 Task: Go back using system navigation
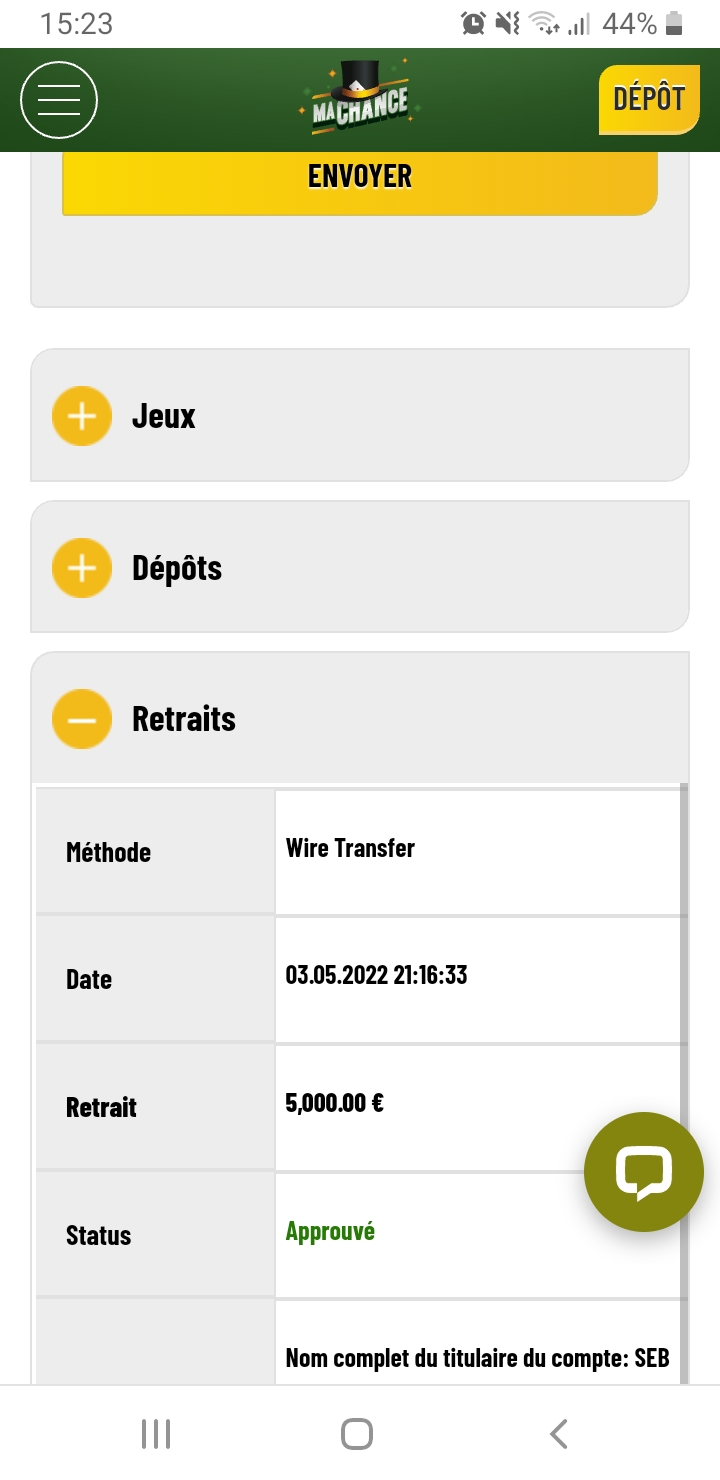click(559, 1434)
